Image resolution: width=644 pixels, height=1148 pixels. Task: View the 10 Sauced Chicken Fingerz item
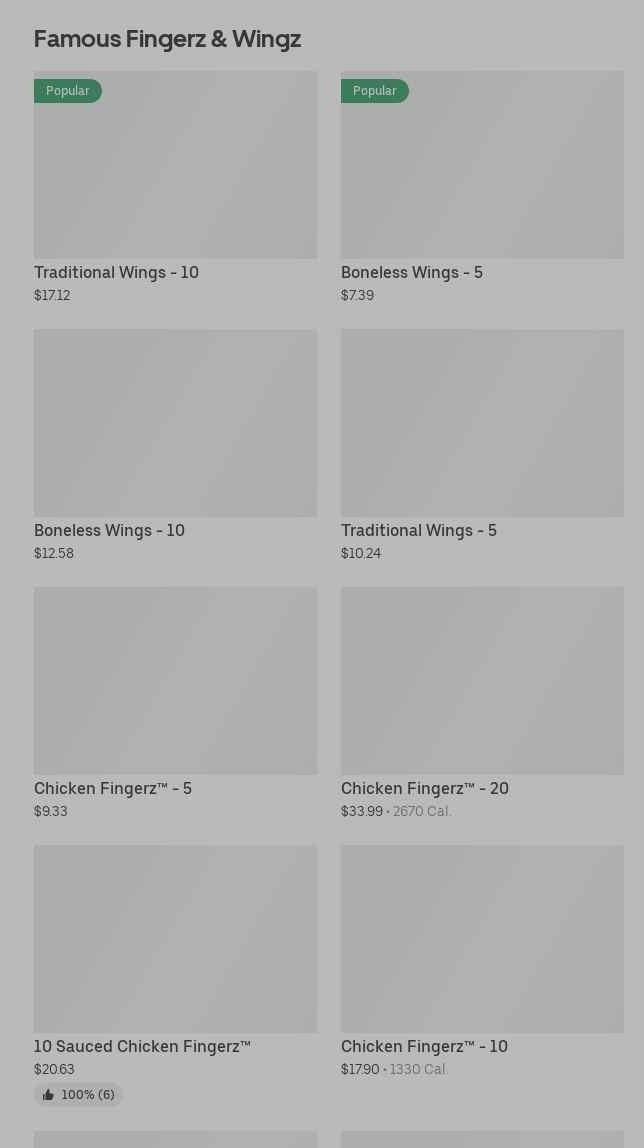click(x=175, y=975)
